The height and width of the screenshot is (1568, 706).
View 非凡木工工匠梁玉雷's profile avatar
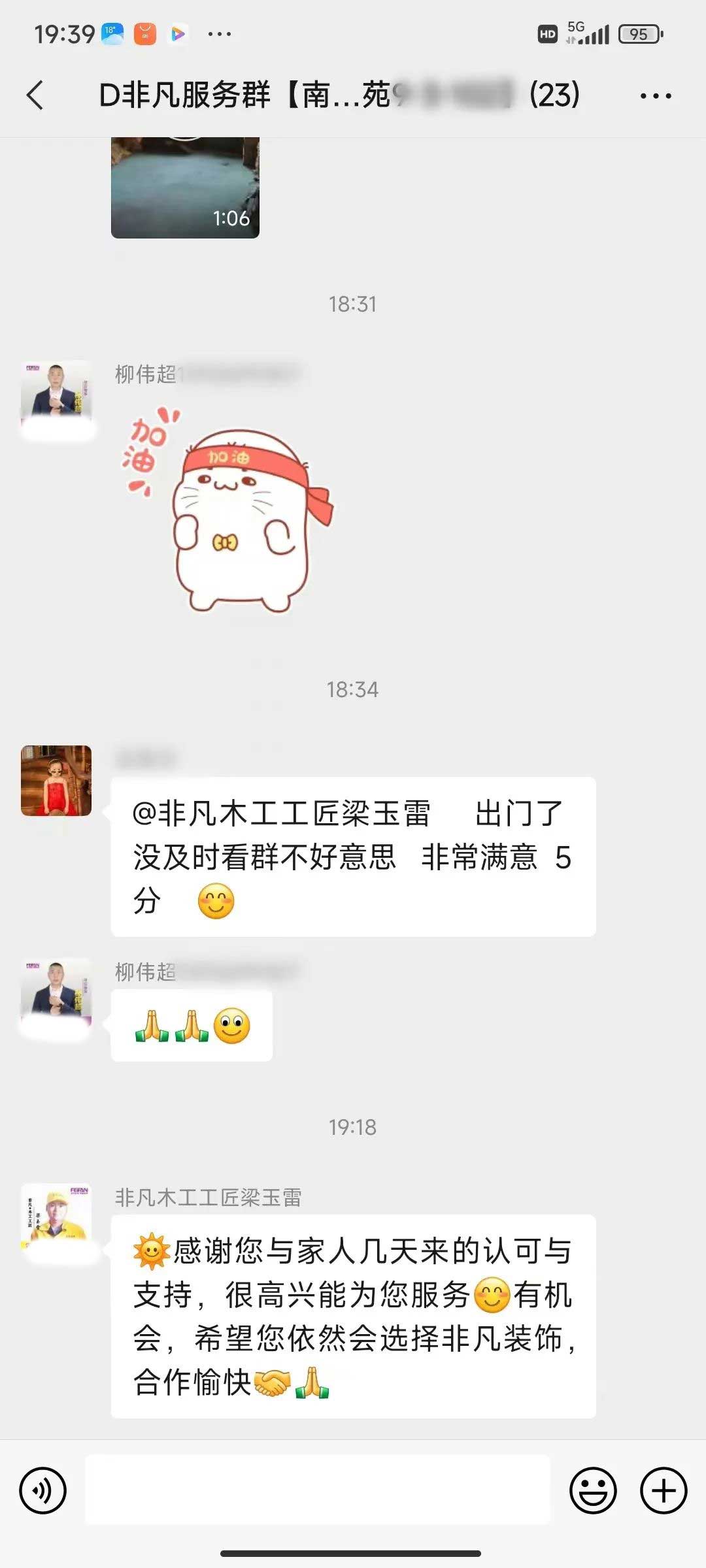click(56, 1217)
